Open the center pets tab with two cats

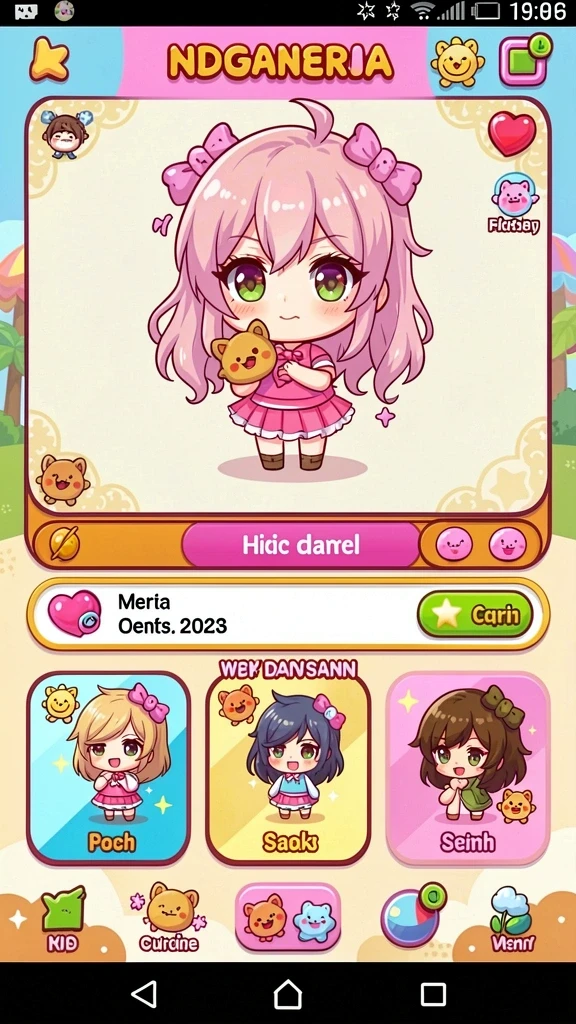click(288, 917)
